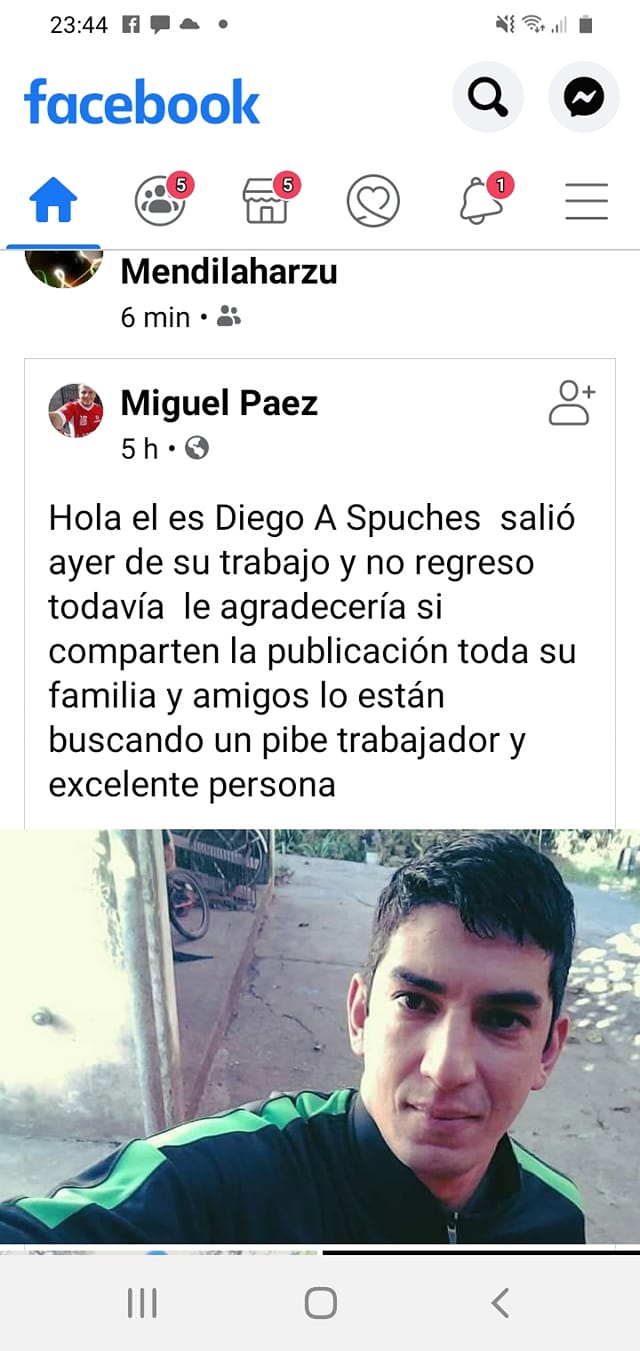Switch to the Dating heart tab

tap(373, 201)
